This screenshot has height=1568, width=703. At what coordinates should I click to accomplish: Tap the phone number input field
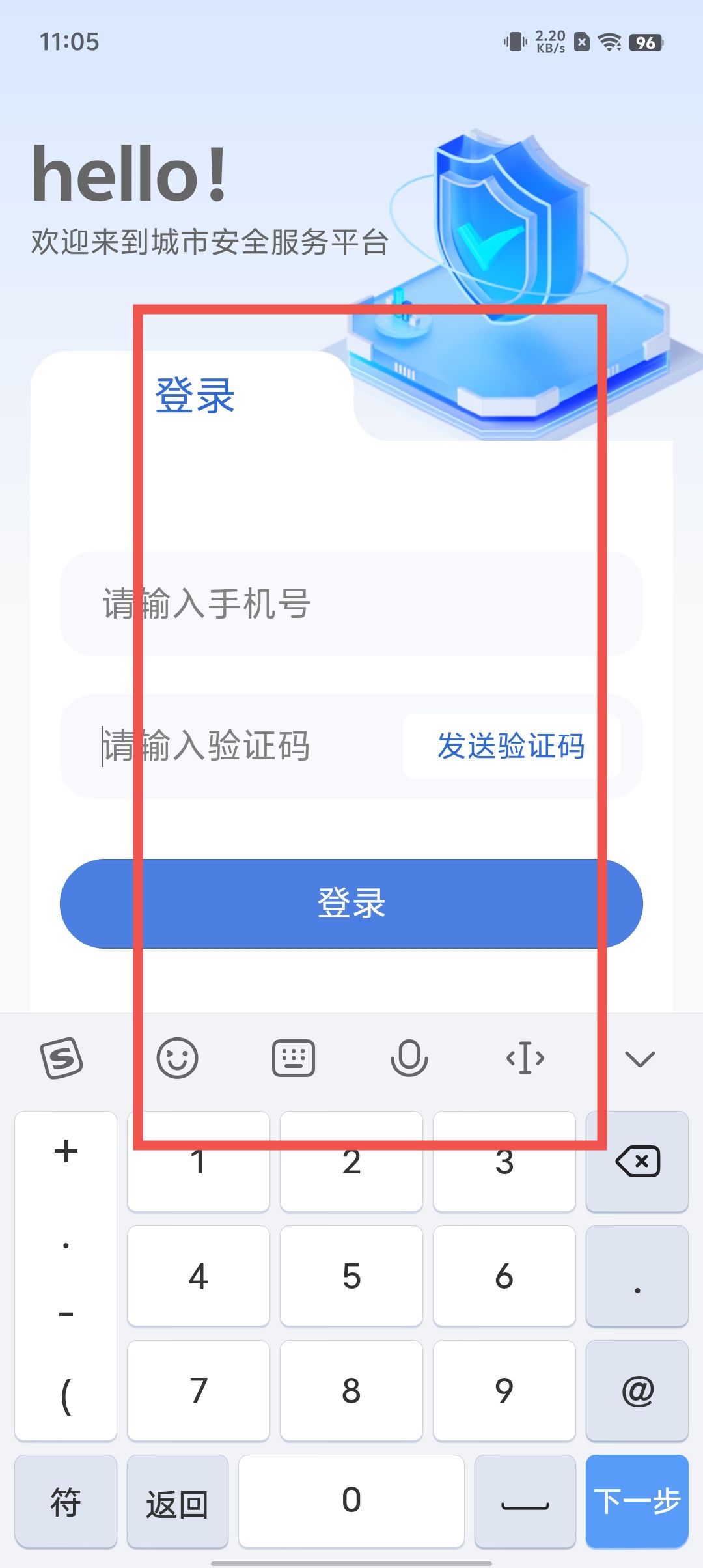click(351, 604)
